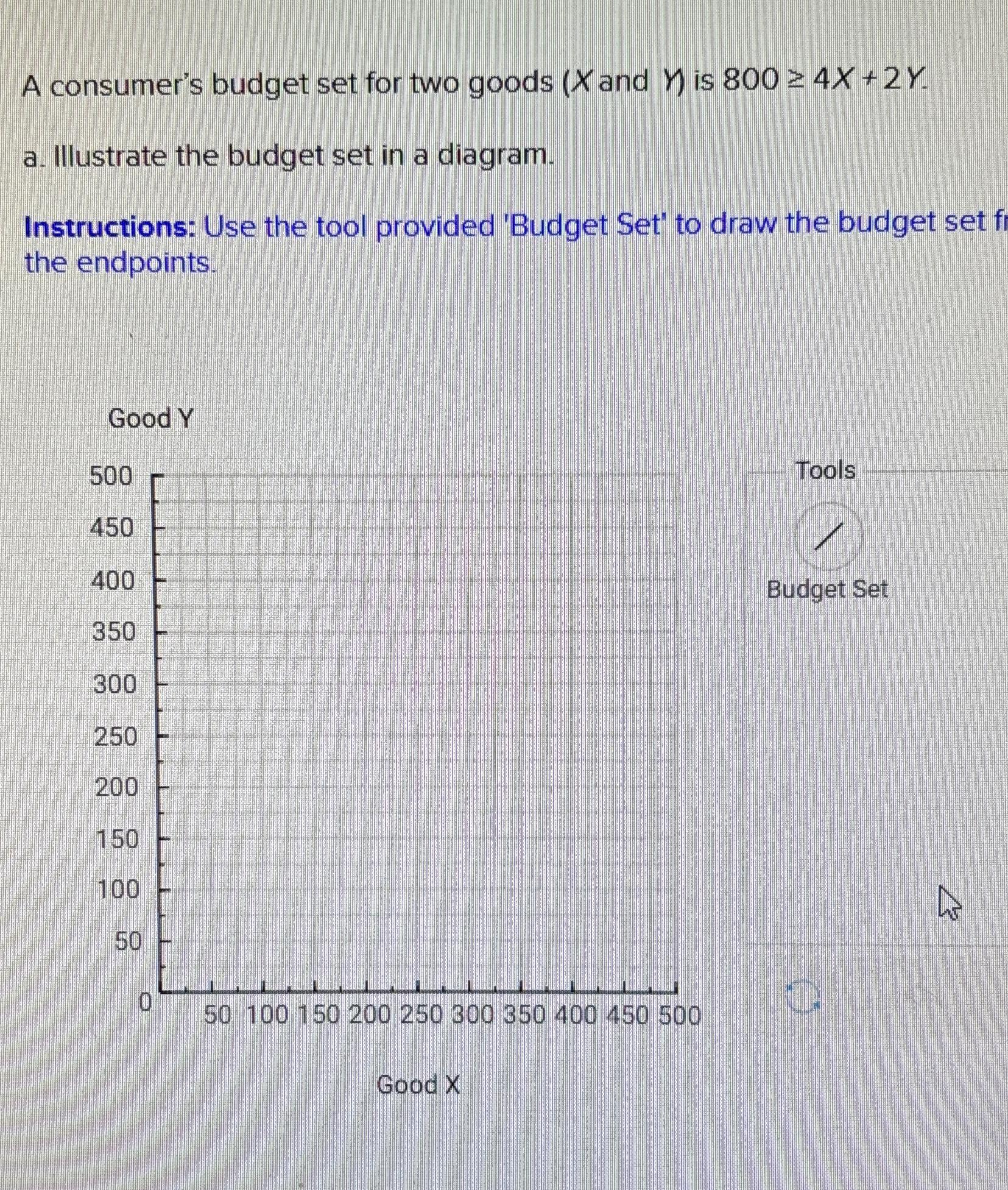This screenshot has width=1008, height=1190.
Task: Click the Tools panel header label
Action: click(x=825, y=470)
